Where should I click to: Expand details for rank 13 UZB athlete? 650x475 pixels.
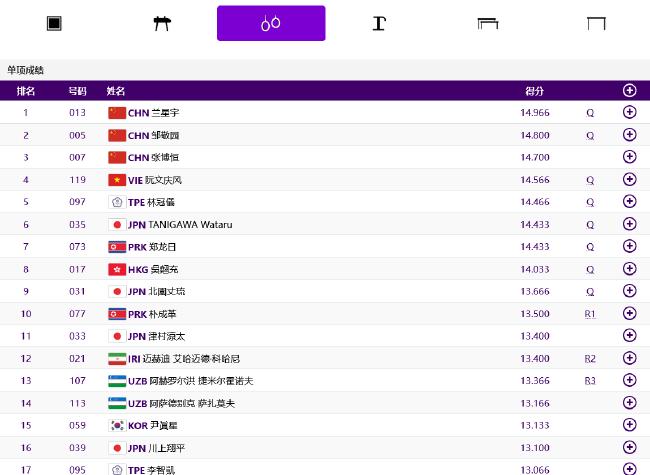pyautogui.click(x=629, y=380)
